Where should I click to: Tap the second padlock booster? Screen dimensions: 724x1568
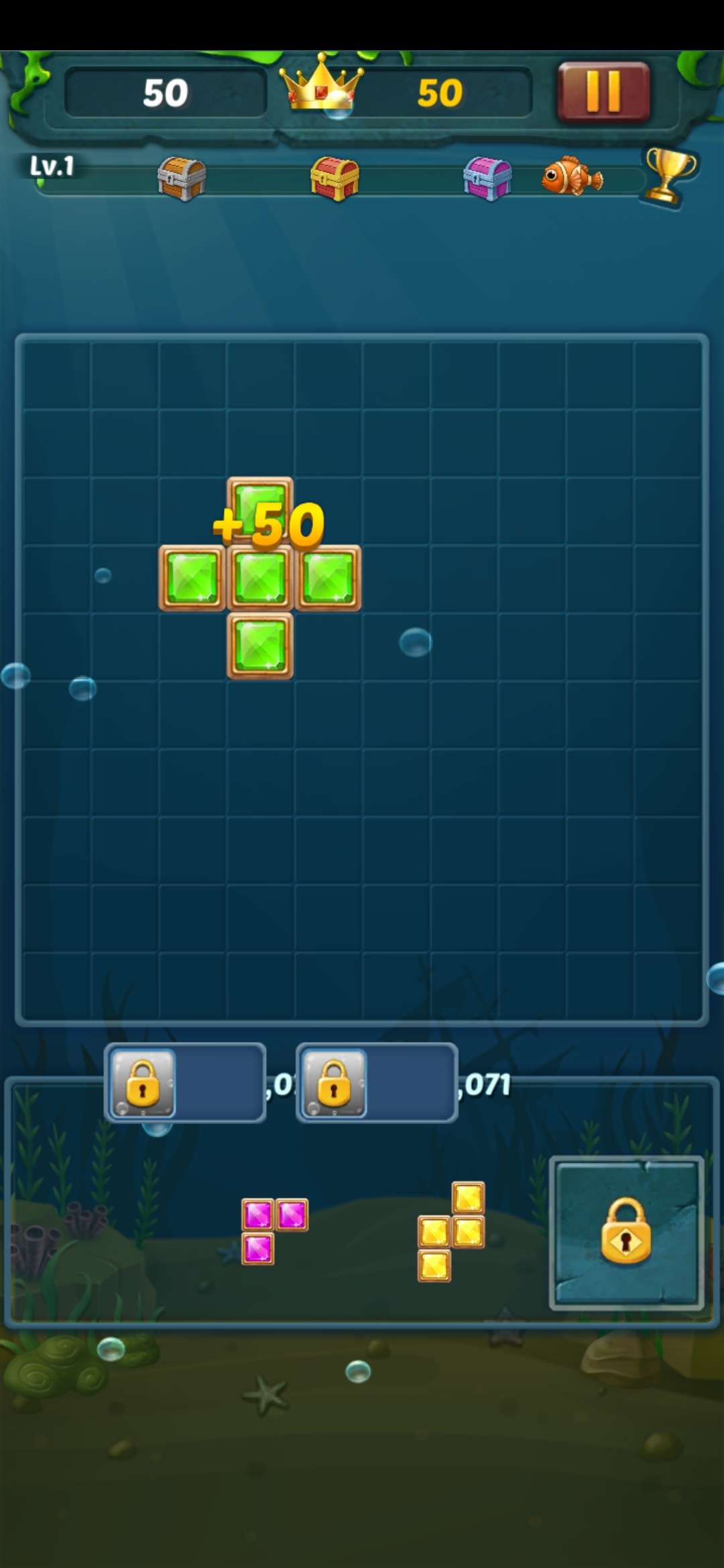coord(334,1084)
